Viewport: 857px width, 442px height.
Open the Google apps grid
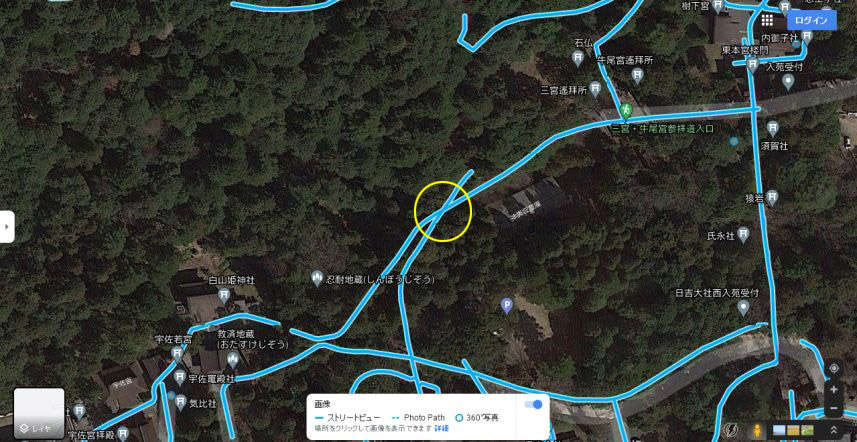click(x=767, y=20)
